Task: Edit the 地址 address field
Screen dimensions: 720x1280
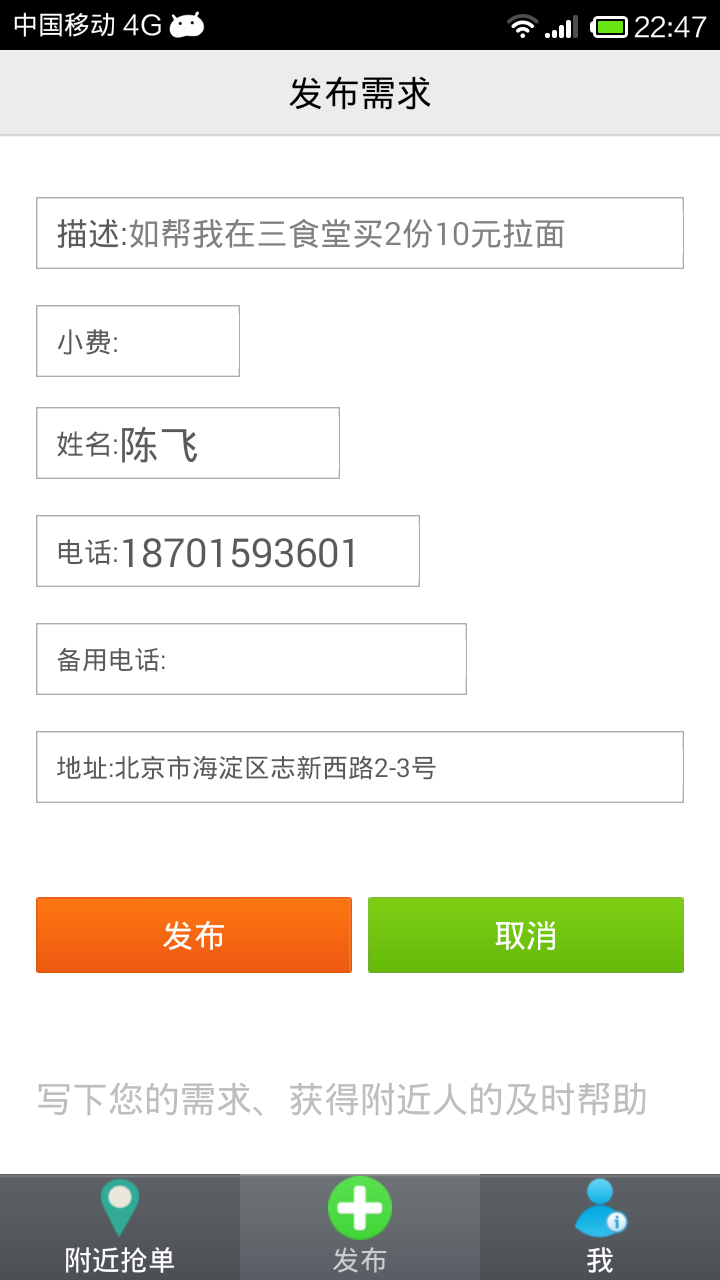Action: 360,767
